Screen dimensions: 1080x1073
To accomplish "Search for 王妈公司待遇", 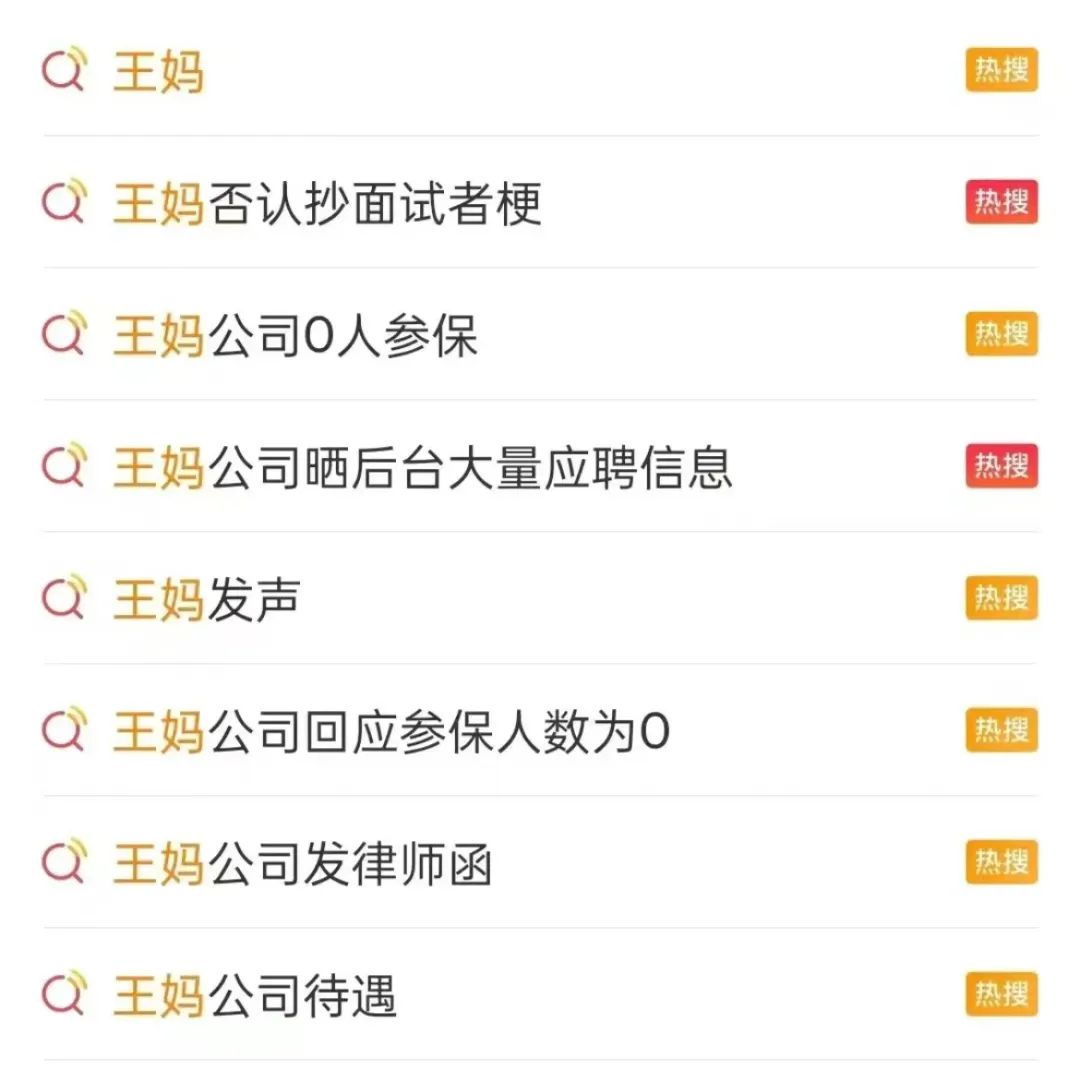I will (x=254, y=996).
